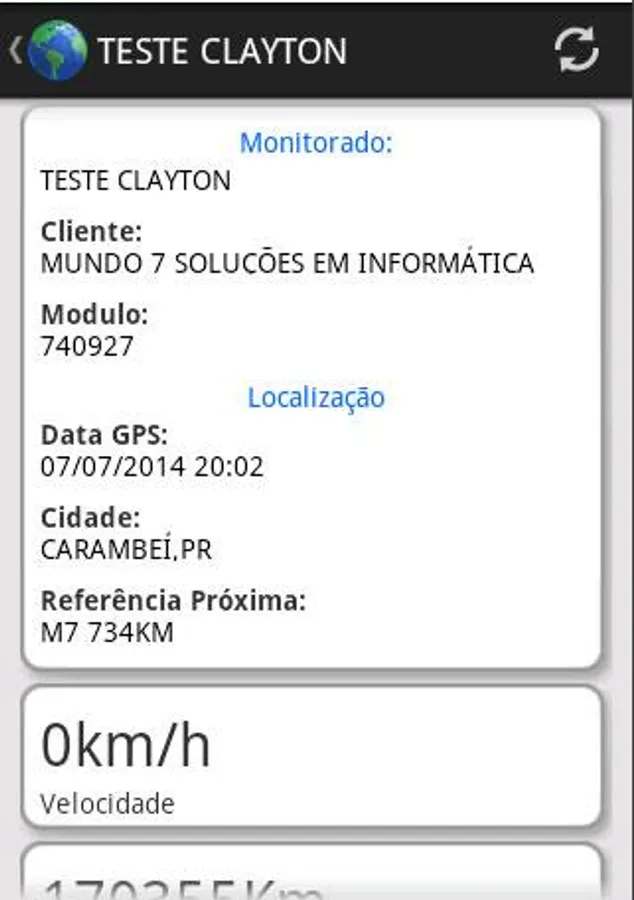634x900 pixels.
Task: Refresh the TESTE CLAYTON tracking data
Action: point(577,49)
